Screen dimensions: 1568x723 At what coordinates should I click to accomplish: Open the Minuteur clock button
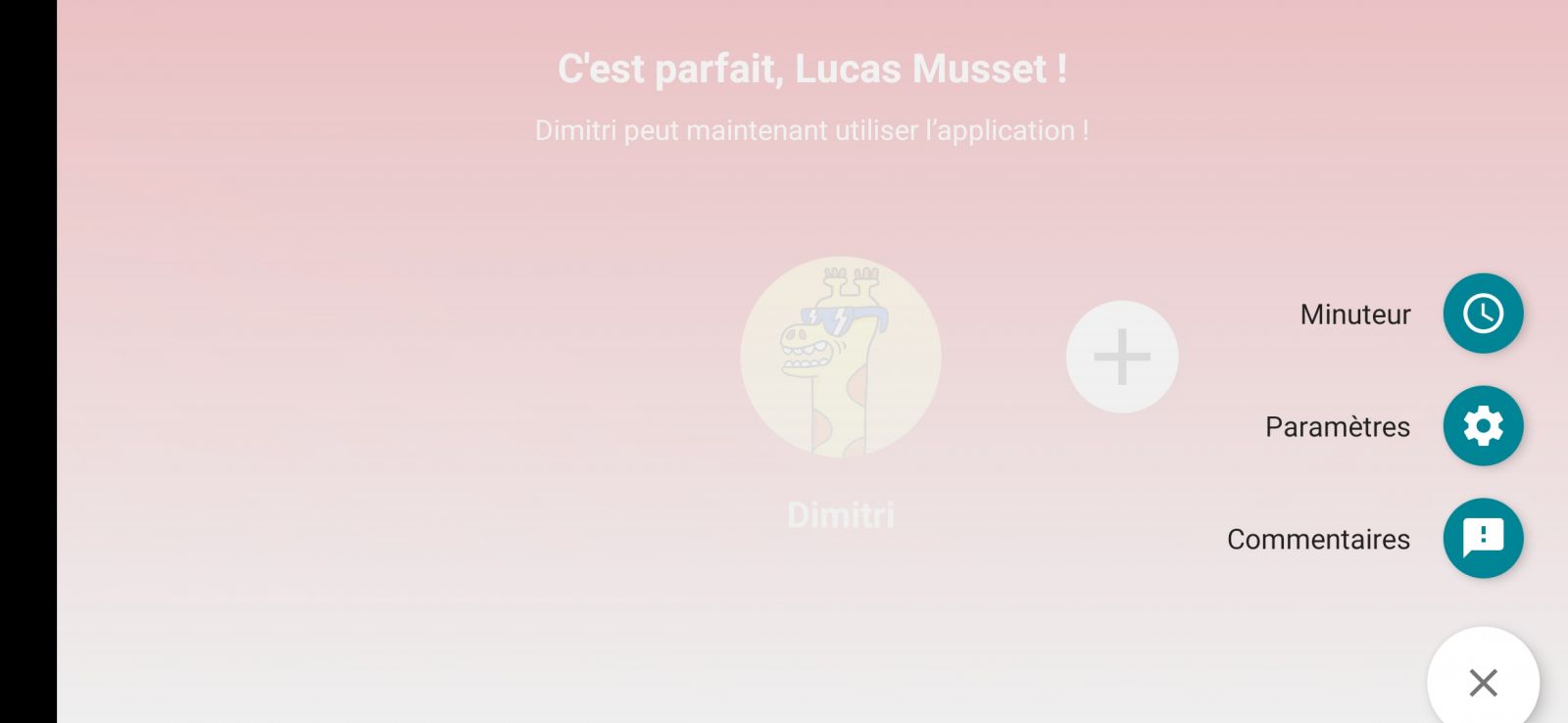coord(1483,313)
